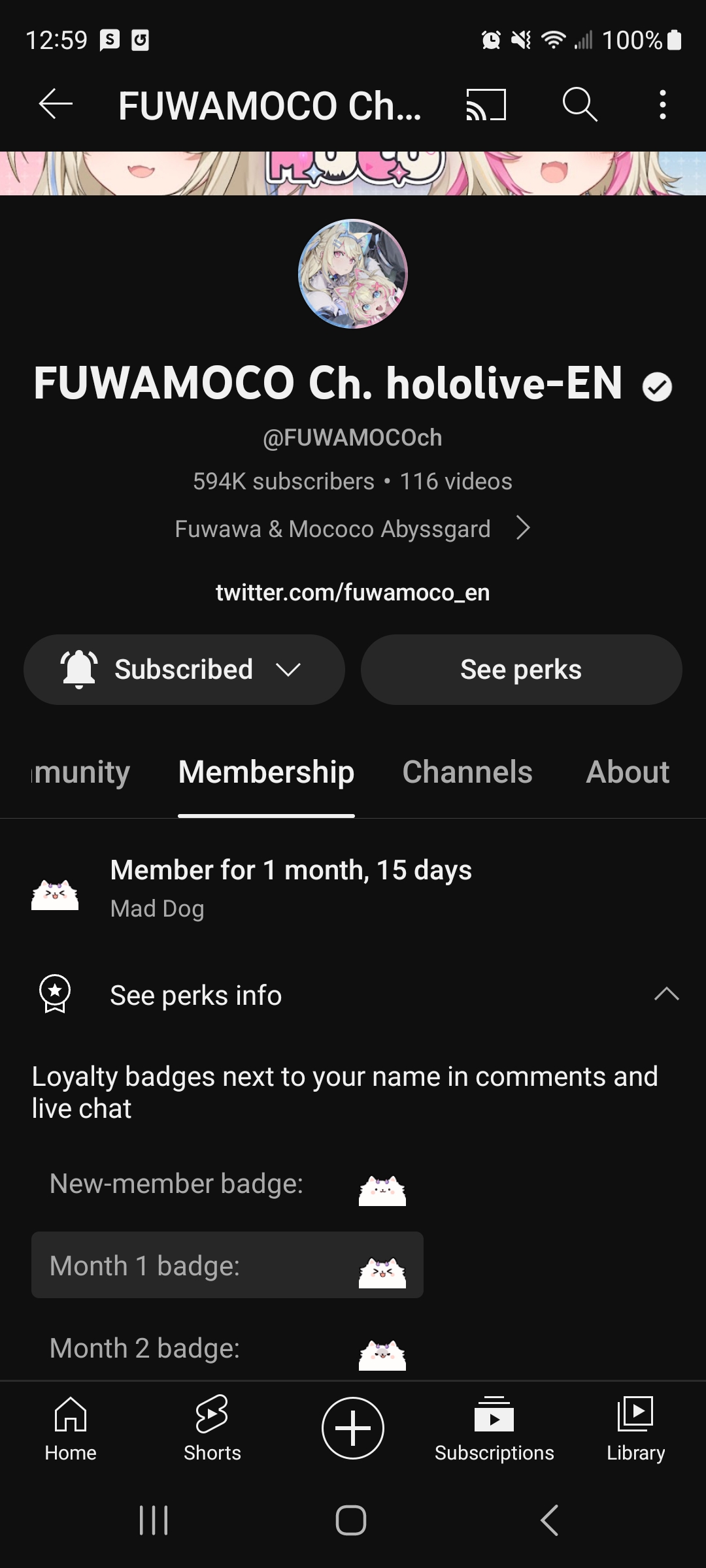The image size is (706, 1568).
Task: Collapse the See perks info section
Action: click(x=666, y=994)
